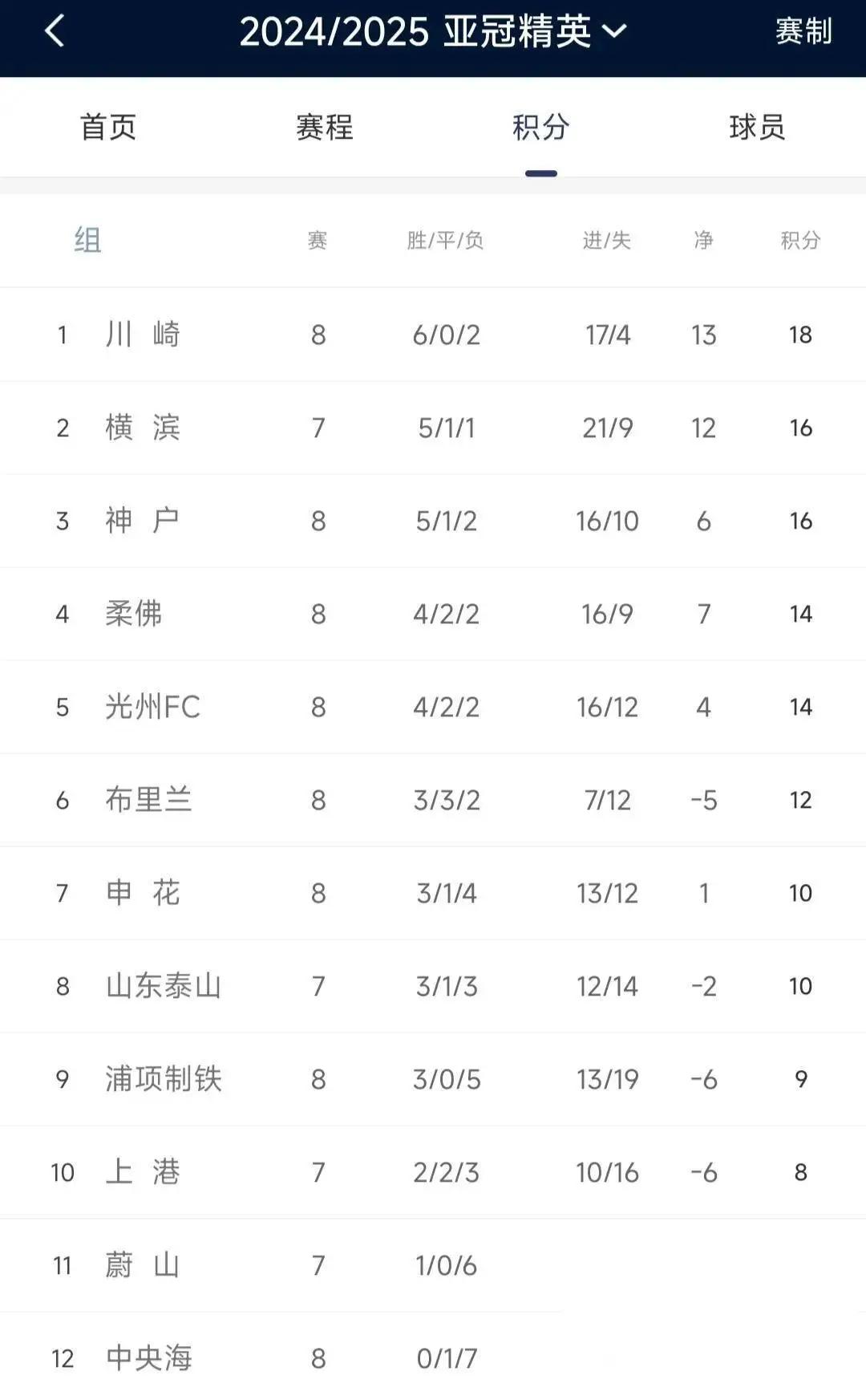View team 柔佛 details
Viewport: 866px width, 1400px height.
(433, 614)
